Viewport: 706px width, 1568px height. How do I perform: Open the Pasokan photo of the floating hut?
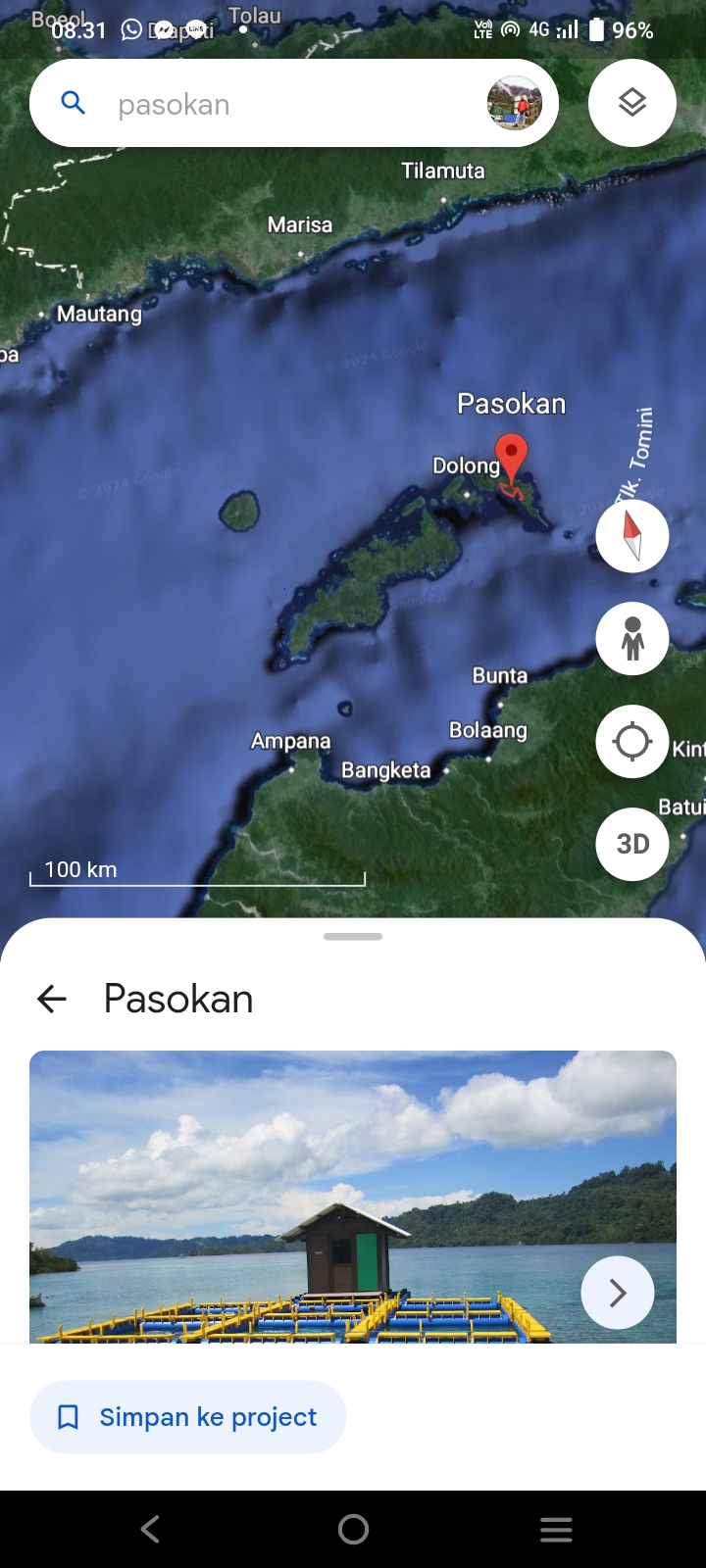coord(353,1197)
